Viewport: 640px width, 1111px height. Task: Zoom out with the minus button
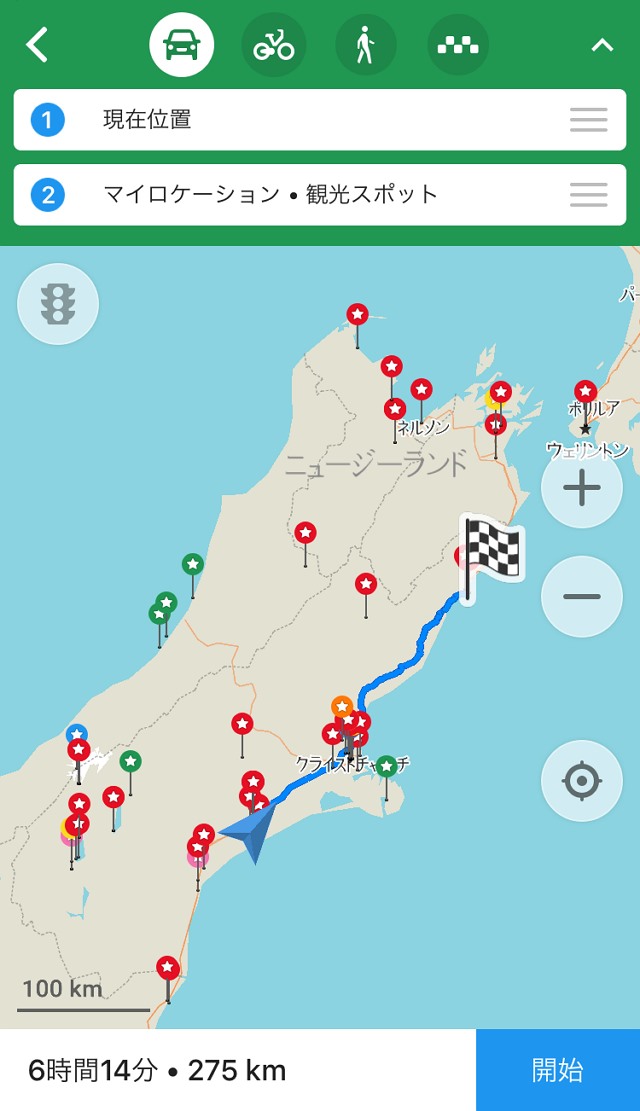click(581, 597)
